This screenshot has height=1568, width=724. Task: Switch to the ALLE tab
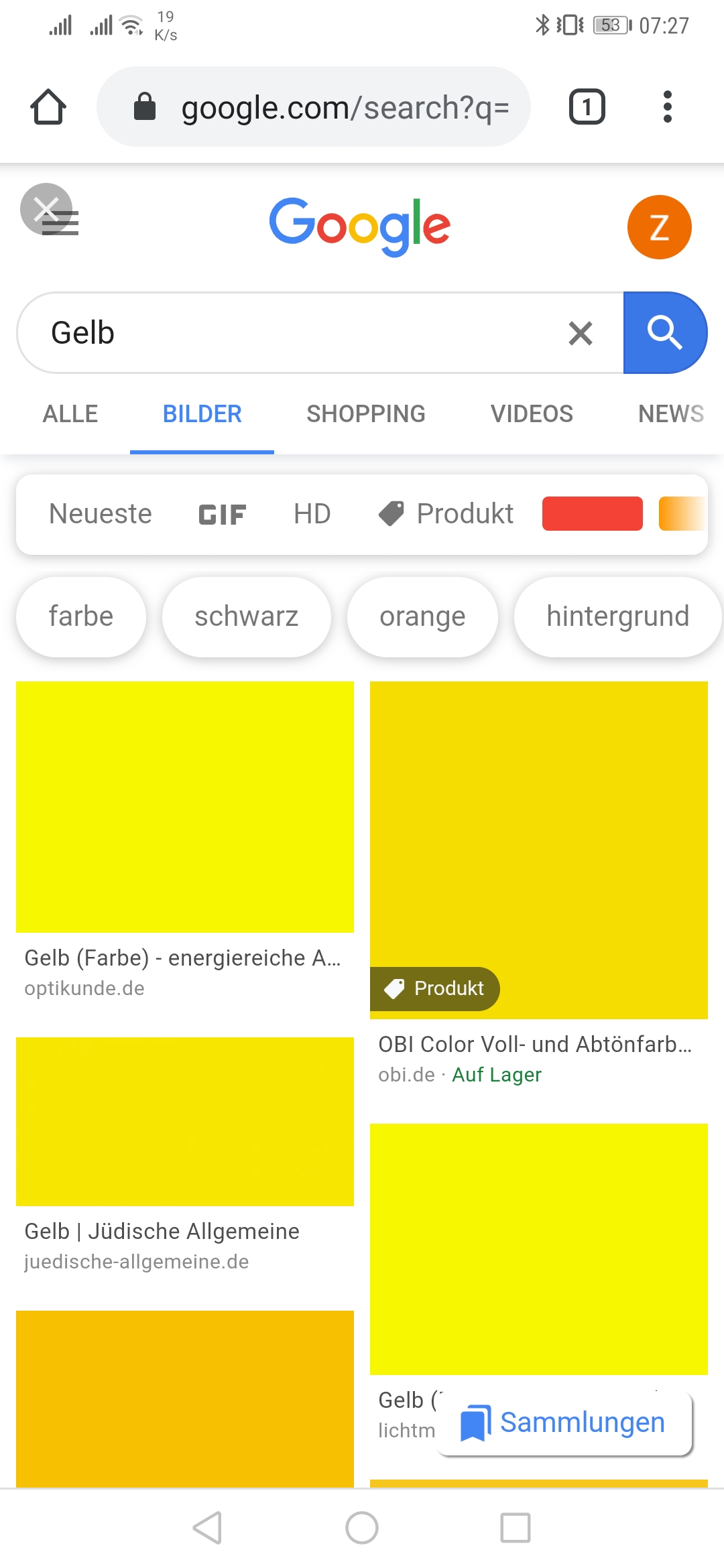(70, 414)
